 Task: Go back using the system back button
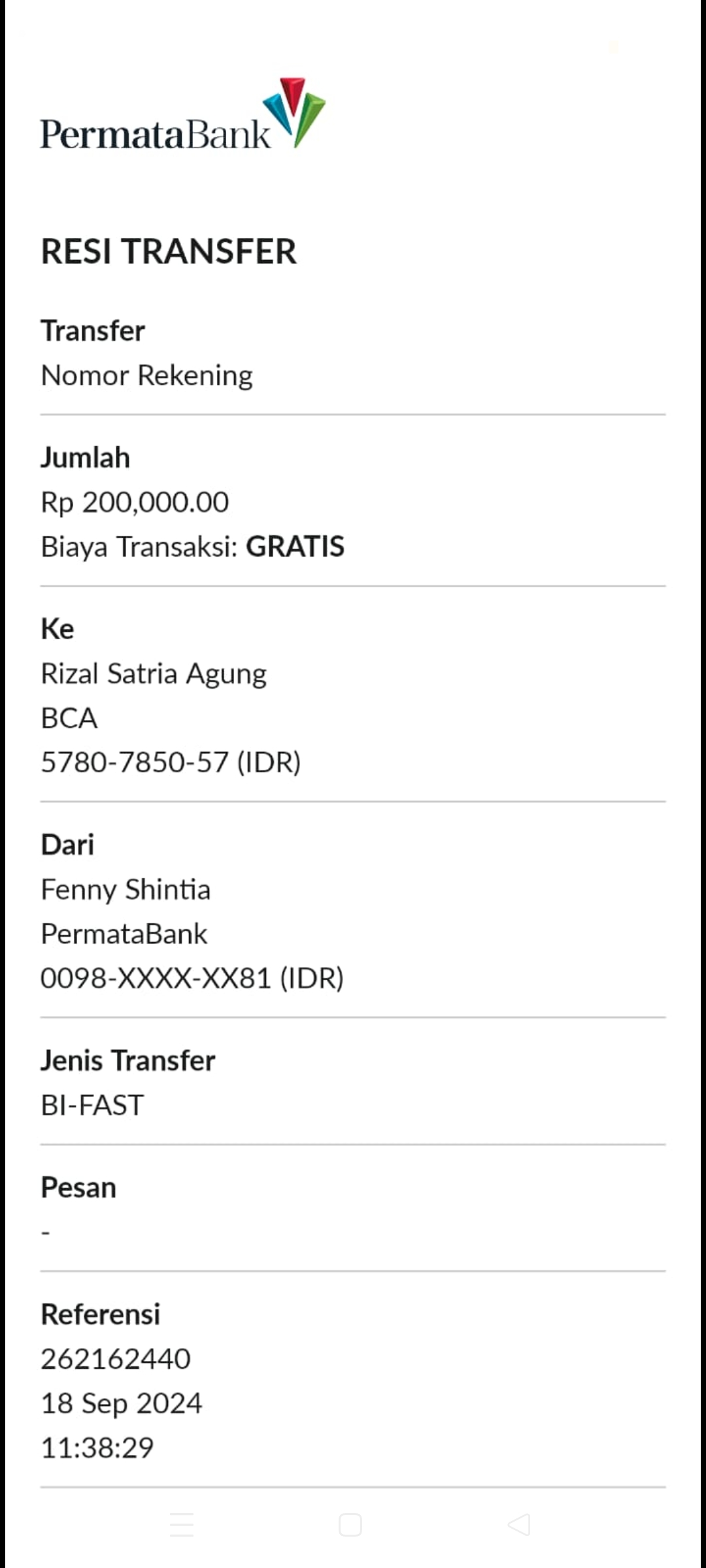pos(520,1525)
